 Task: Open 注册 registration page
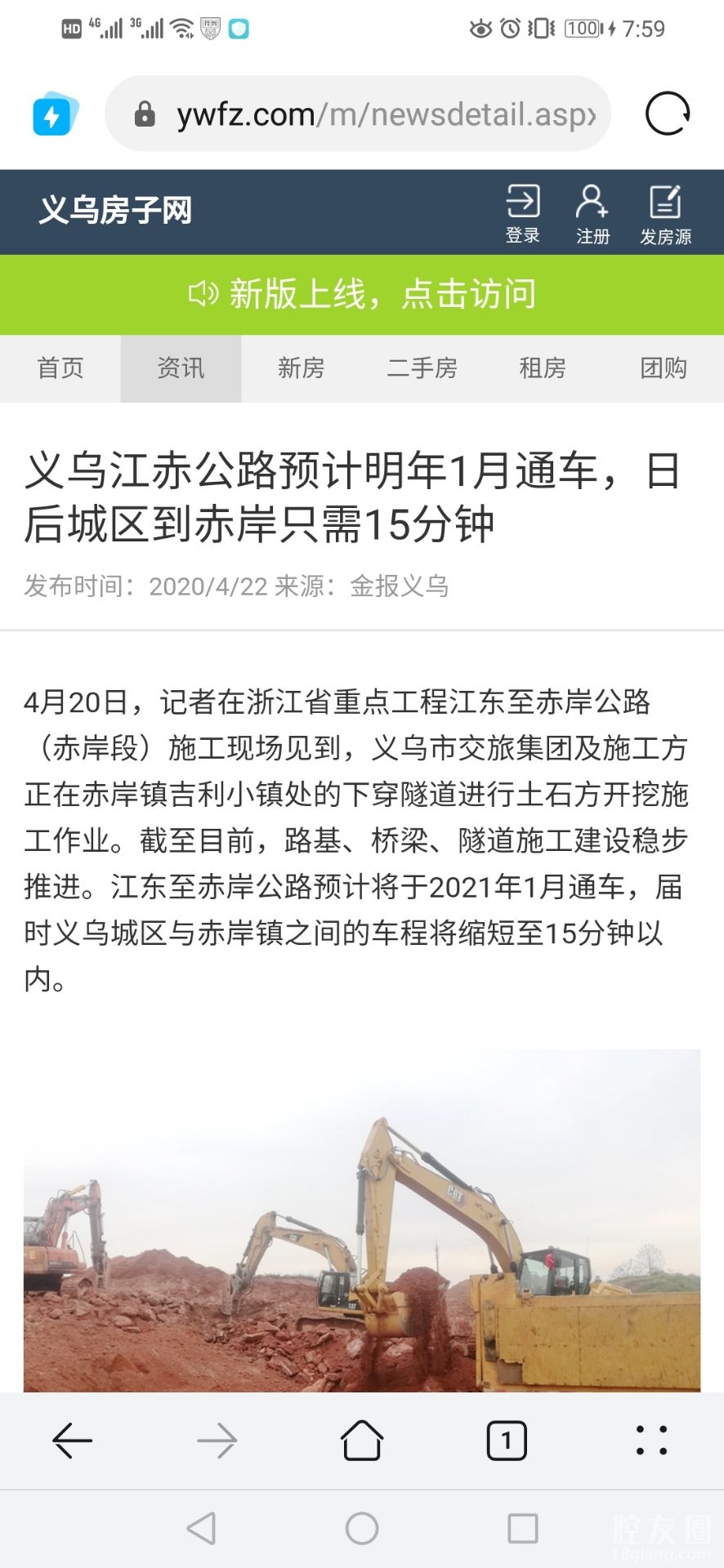(592, 214)
